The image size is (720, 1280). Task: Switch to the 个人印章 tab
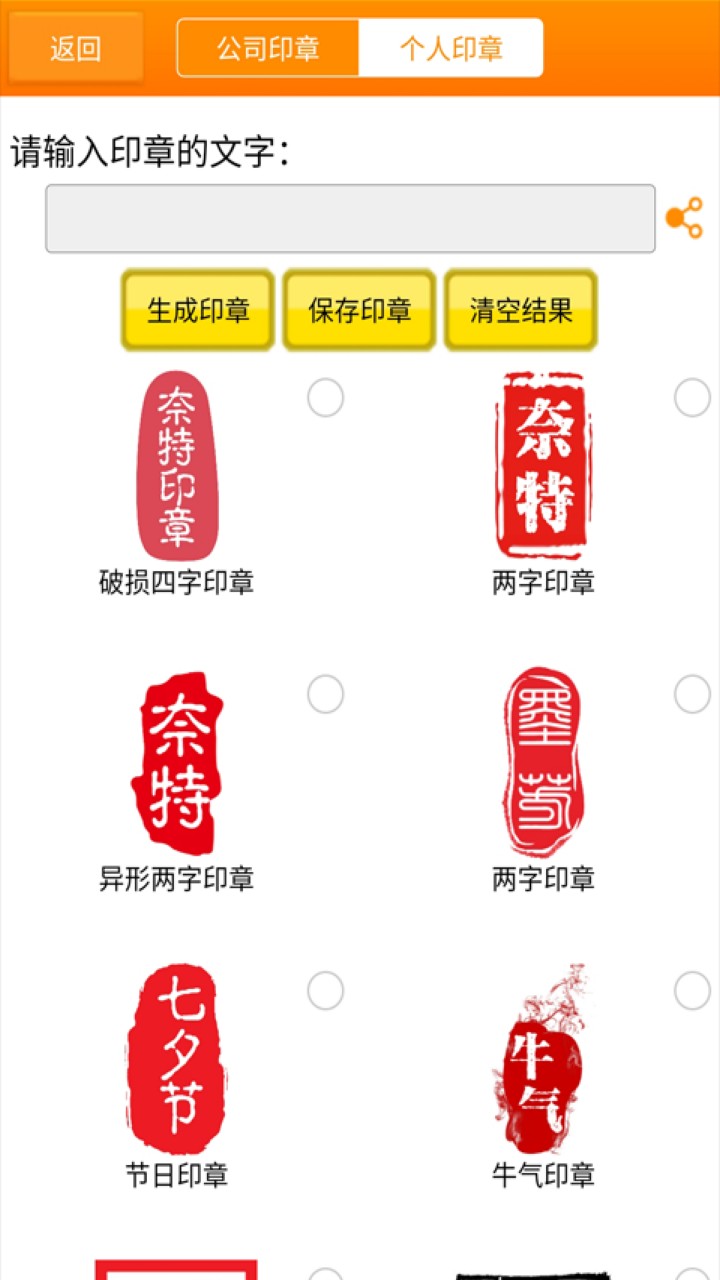tap(450, 46)
